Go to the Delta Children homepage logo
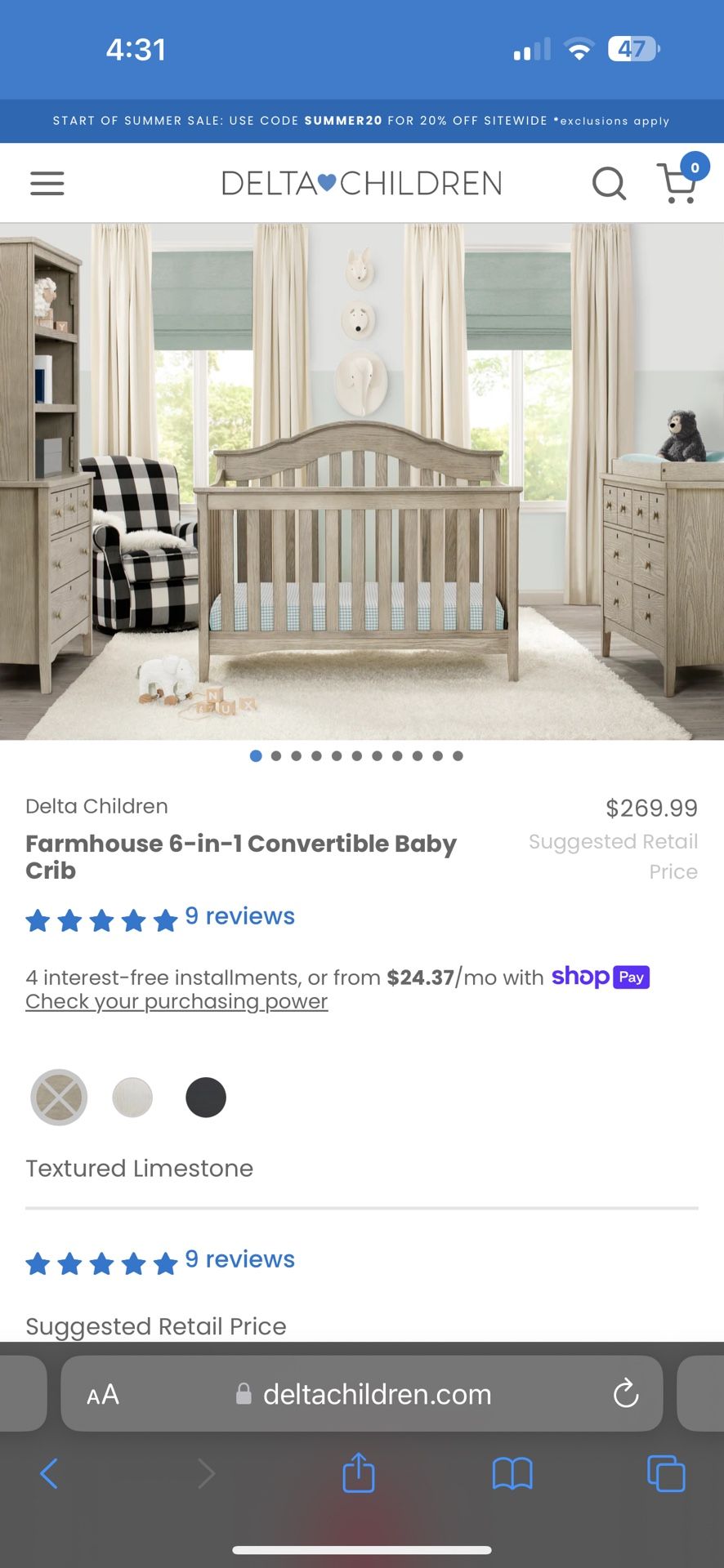Viewport: 724px width, 1568px height. (361, 184)
